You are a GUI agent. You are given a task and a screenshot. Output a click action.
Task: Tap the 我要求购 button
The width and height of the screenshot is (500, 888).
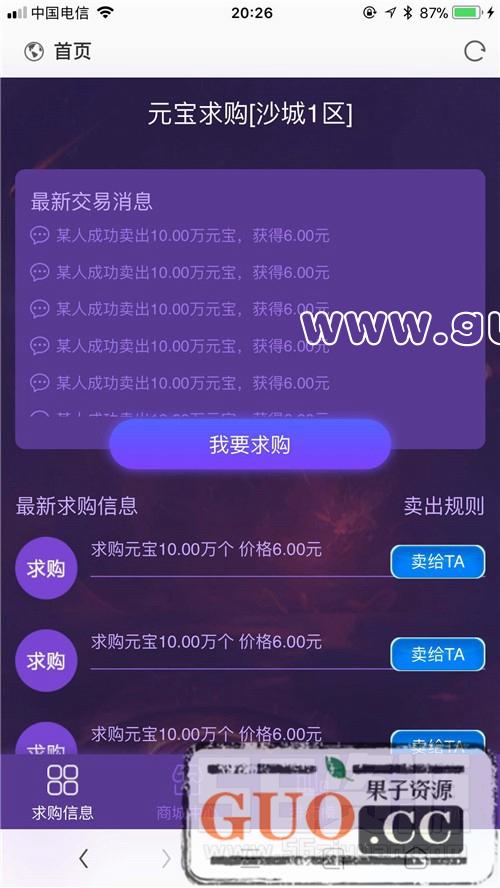pos(250,445)
